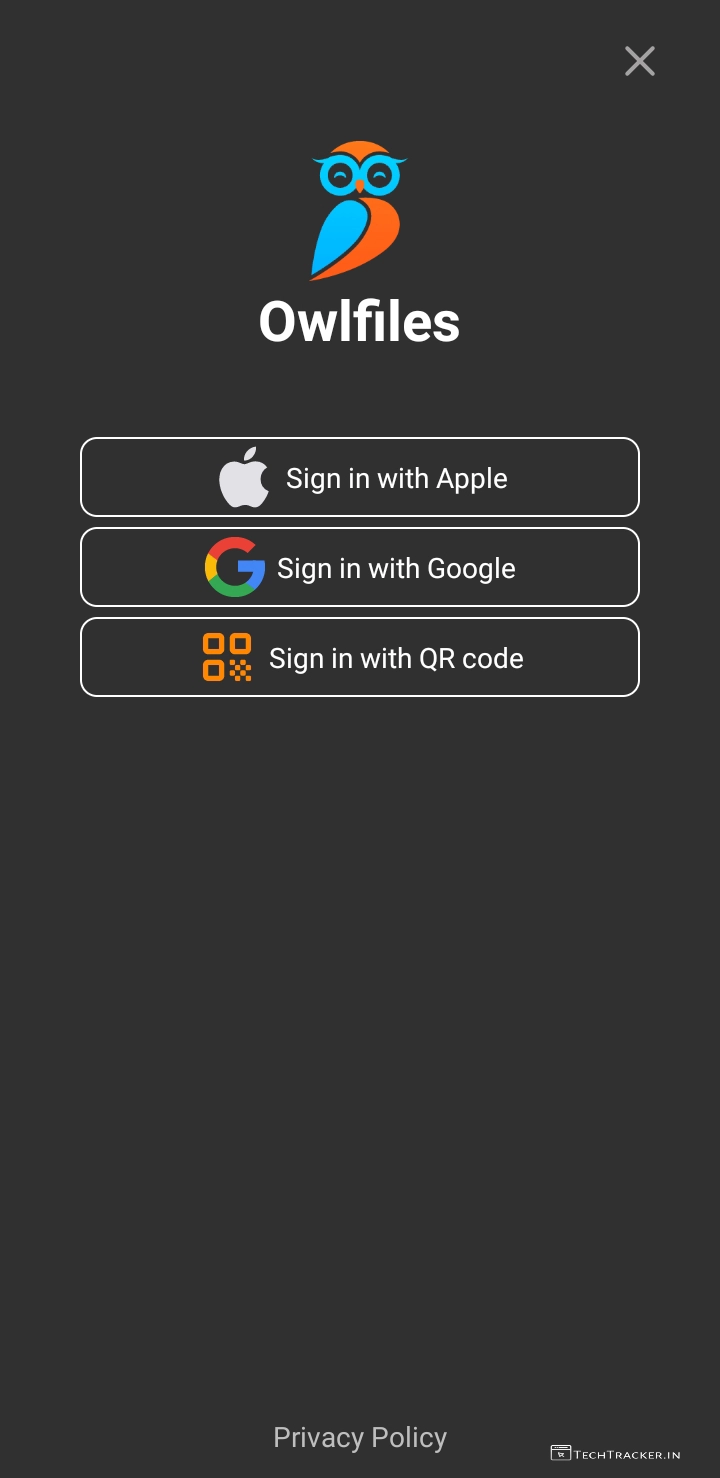
Task: Open the Privacy Policy link
Action: point(360,1437)
